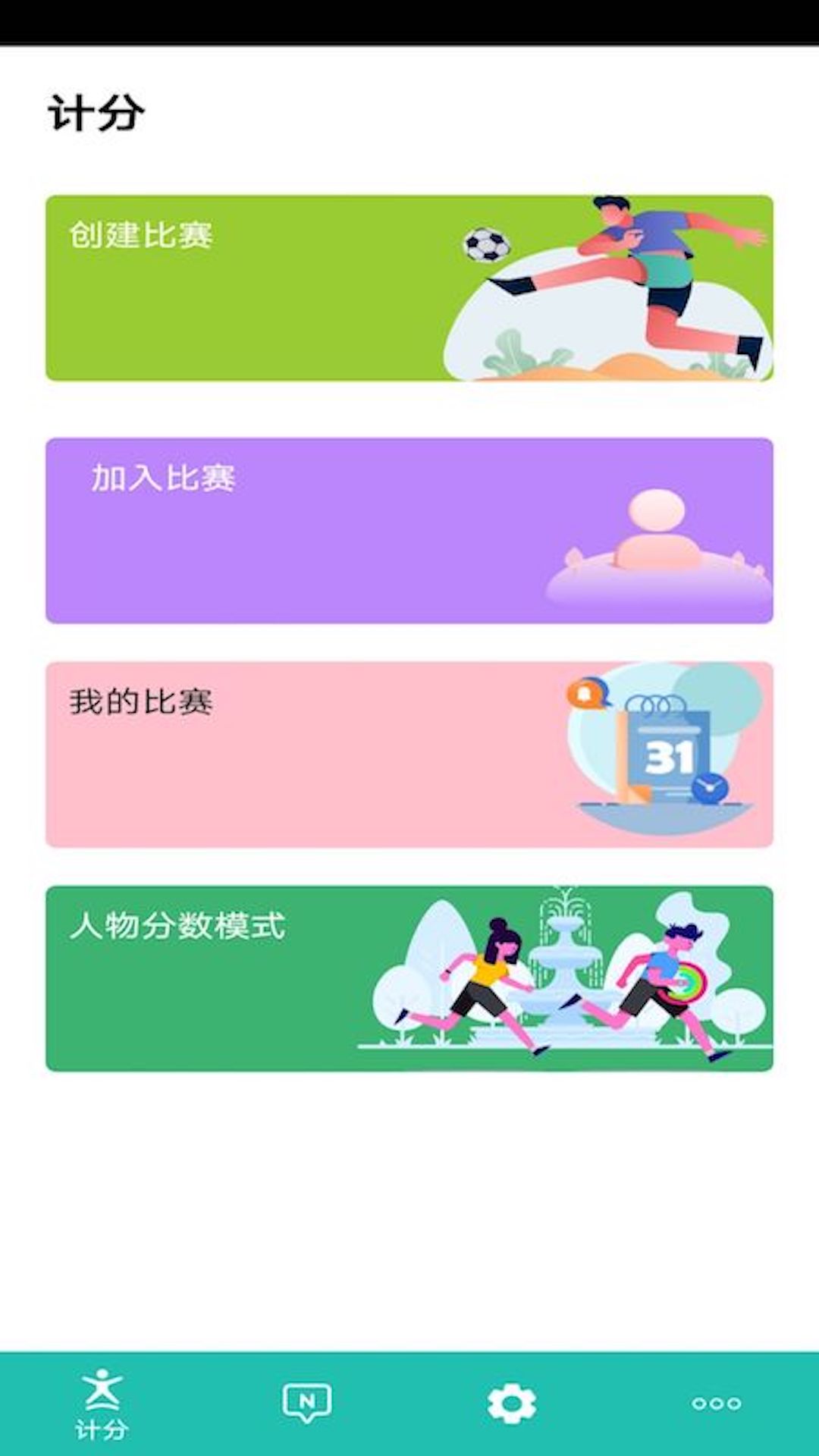Open the more options tab
819x1456 pixels.
point(716,1403)
